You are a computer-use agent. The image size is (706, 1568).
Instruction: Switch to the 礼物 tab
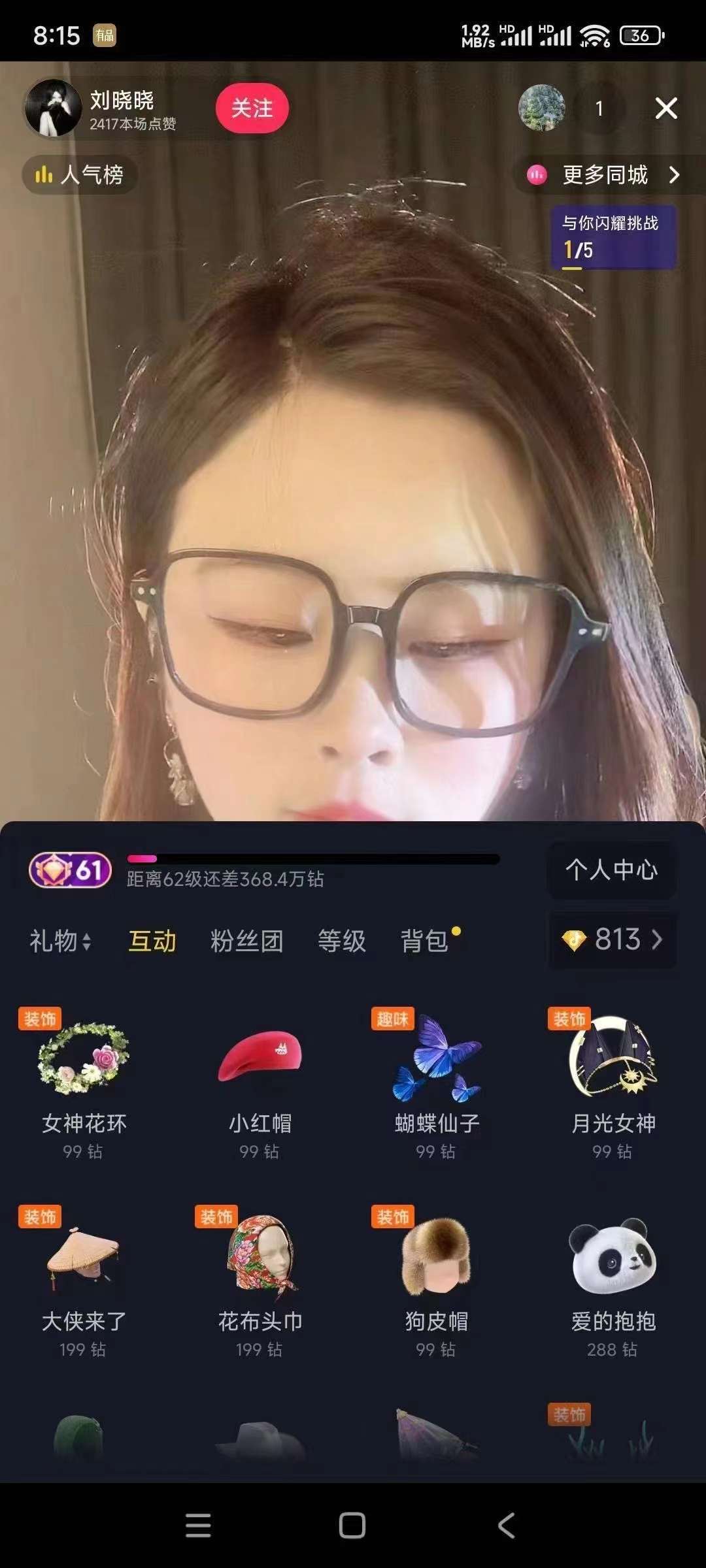[x=59, y=941]
